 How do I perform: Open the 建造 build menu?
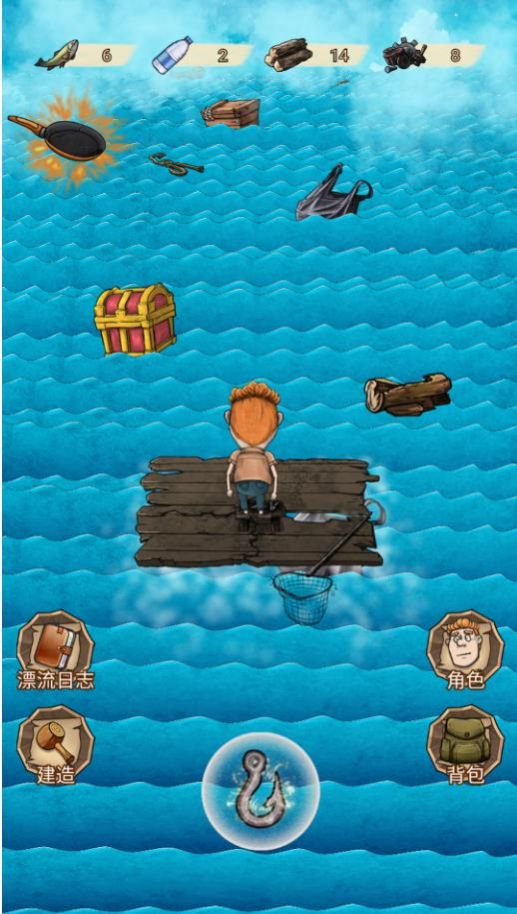(55, 745)
